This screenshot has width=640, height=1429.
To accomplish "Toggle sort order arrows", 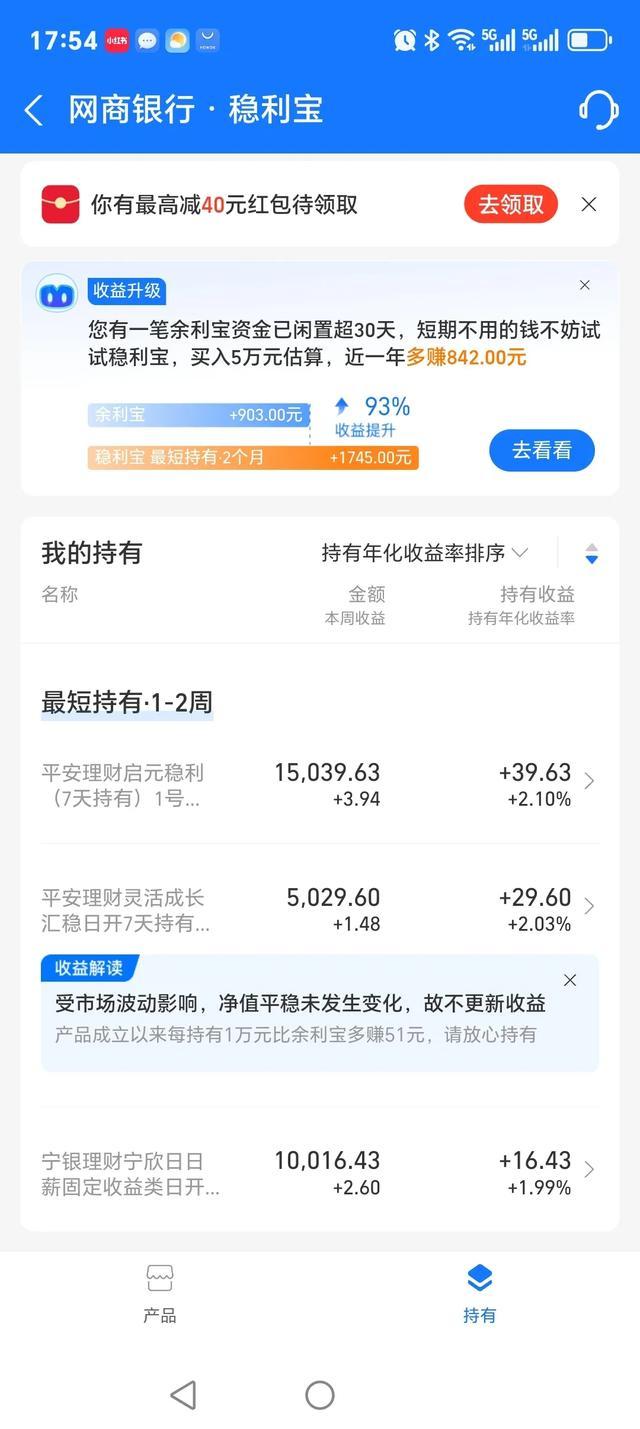I will (x=591, y=553).
